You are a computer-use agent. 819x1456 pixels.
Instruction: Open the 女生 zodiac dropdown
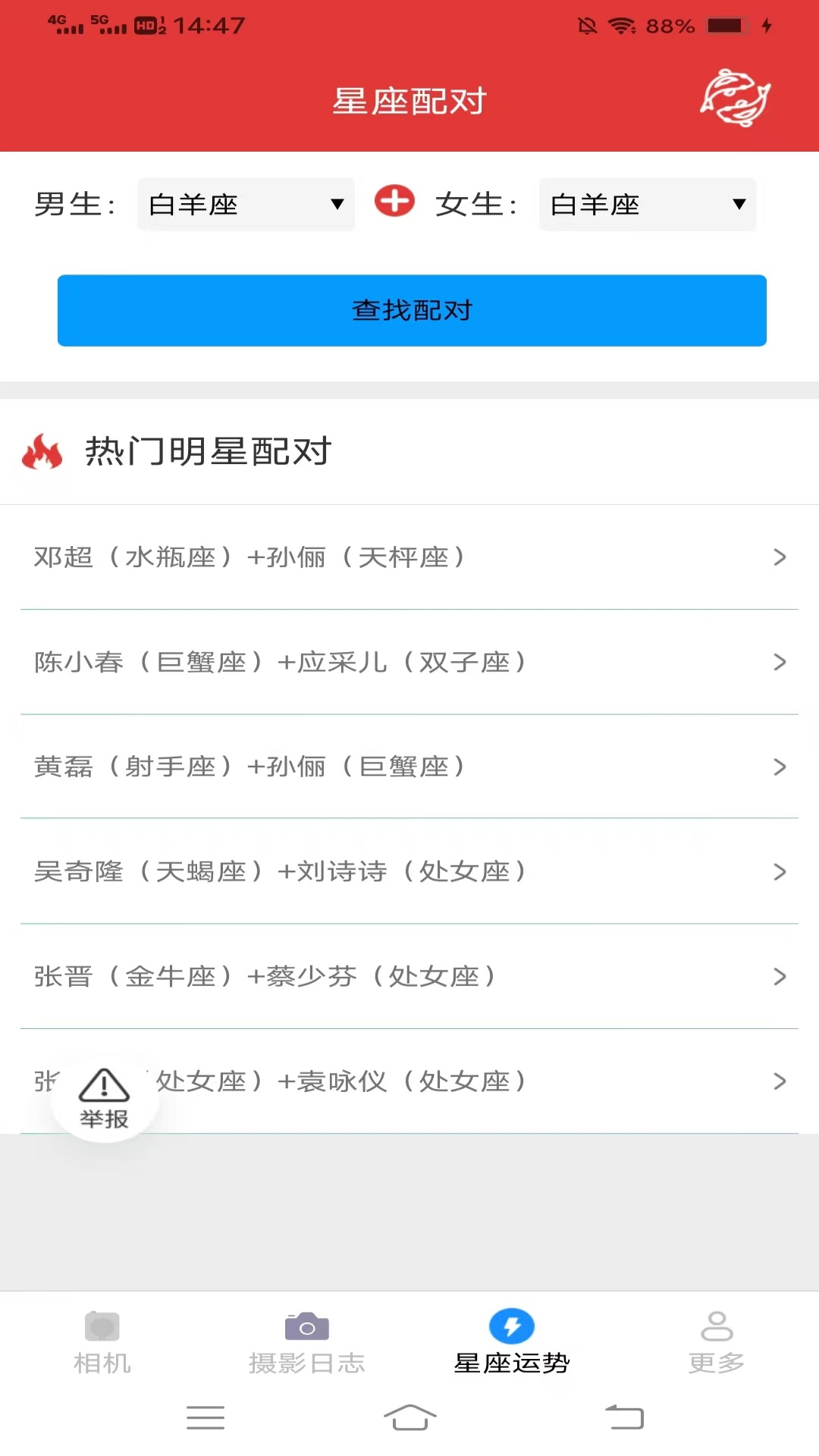[647, 204]
